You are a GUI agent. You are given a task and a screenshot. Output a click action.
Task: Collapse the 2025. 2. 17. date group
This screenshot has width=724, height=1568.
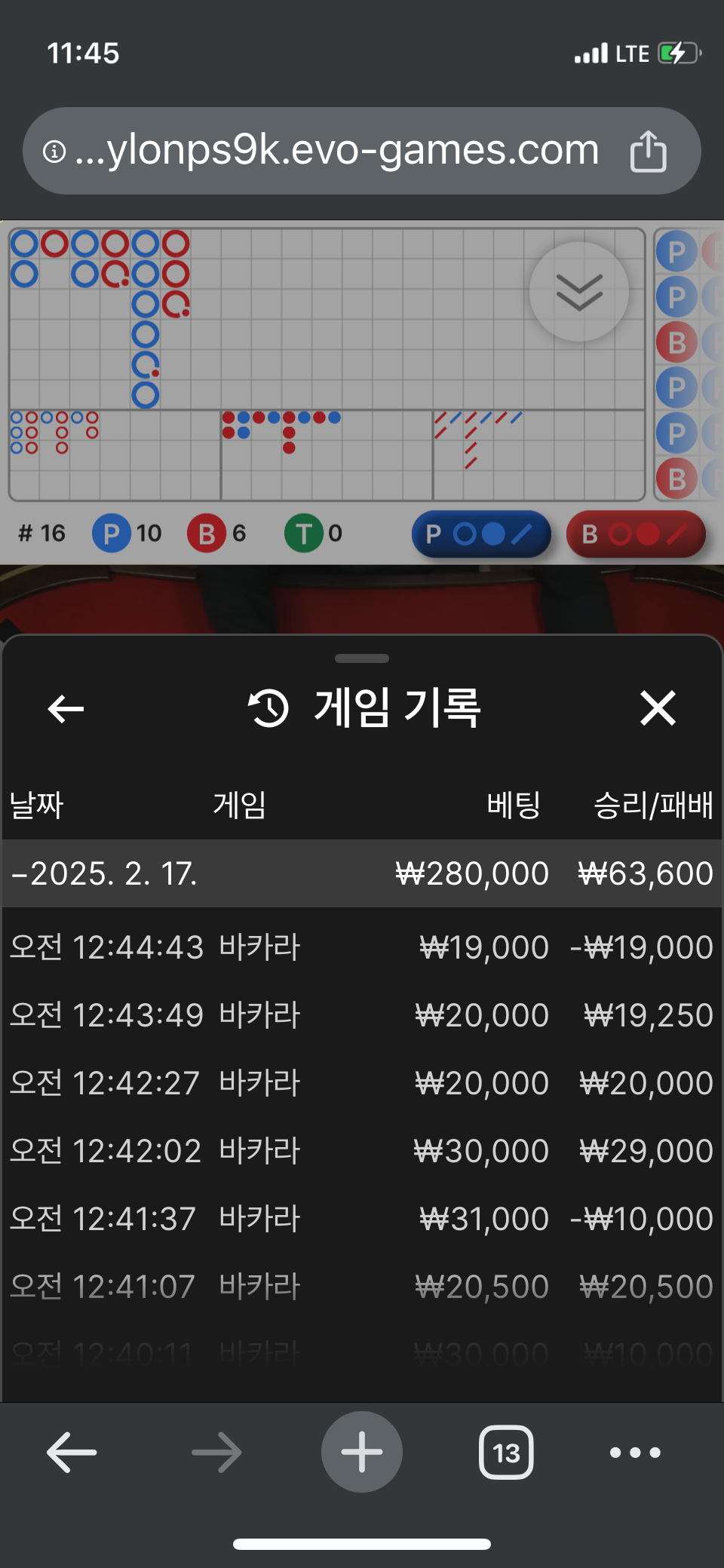coord(106,873)
